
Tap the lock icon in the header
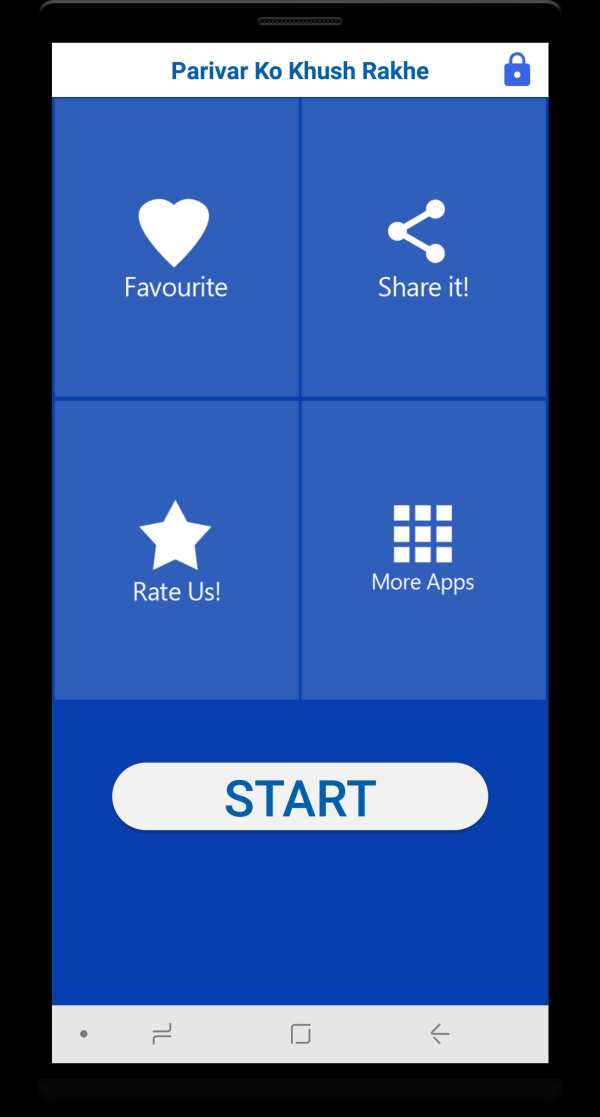(517, 70)
